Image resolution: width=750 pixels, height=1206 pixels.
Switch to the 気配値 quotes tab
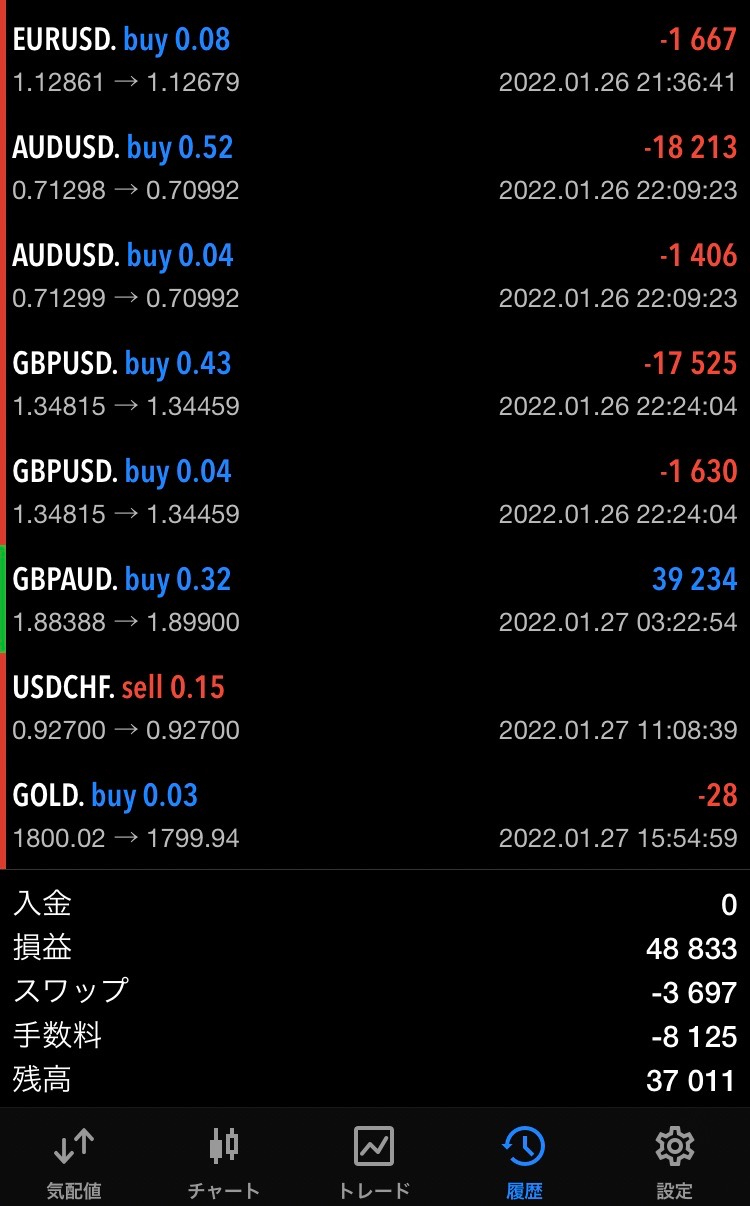[74, 1162]
